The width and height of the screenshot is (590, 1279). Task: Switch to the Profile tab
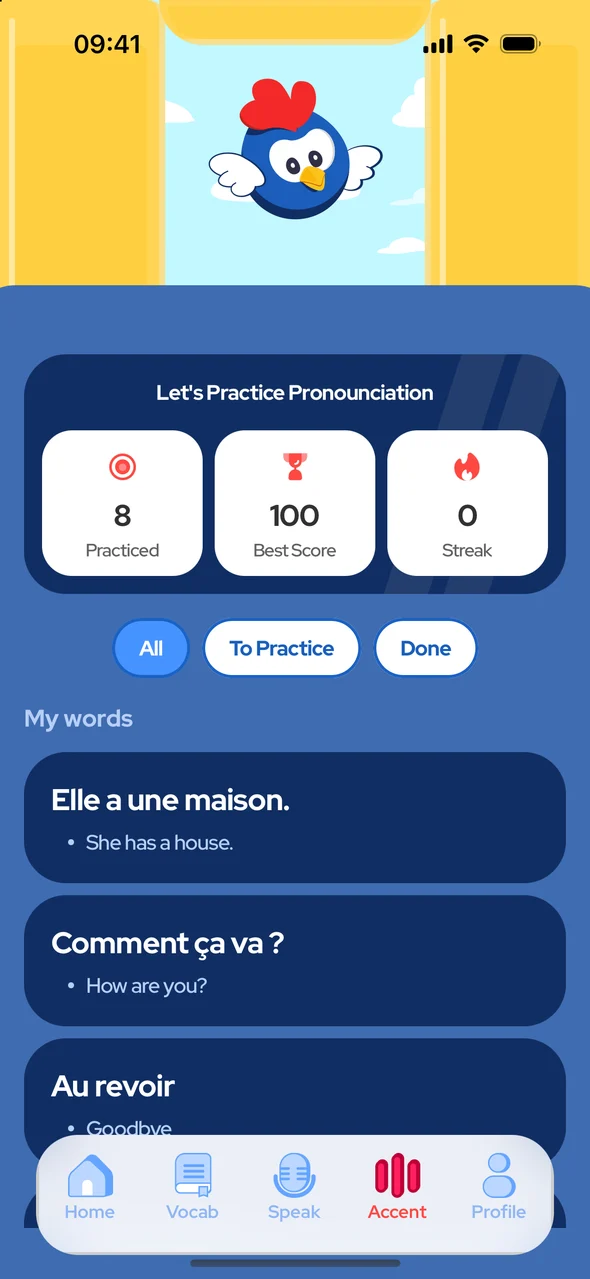click(x=498, y=1187)
